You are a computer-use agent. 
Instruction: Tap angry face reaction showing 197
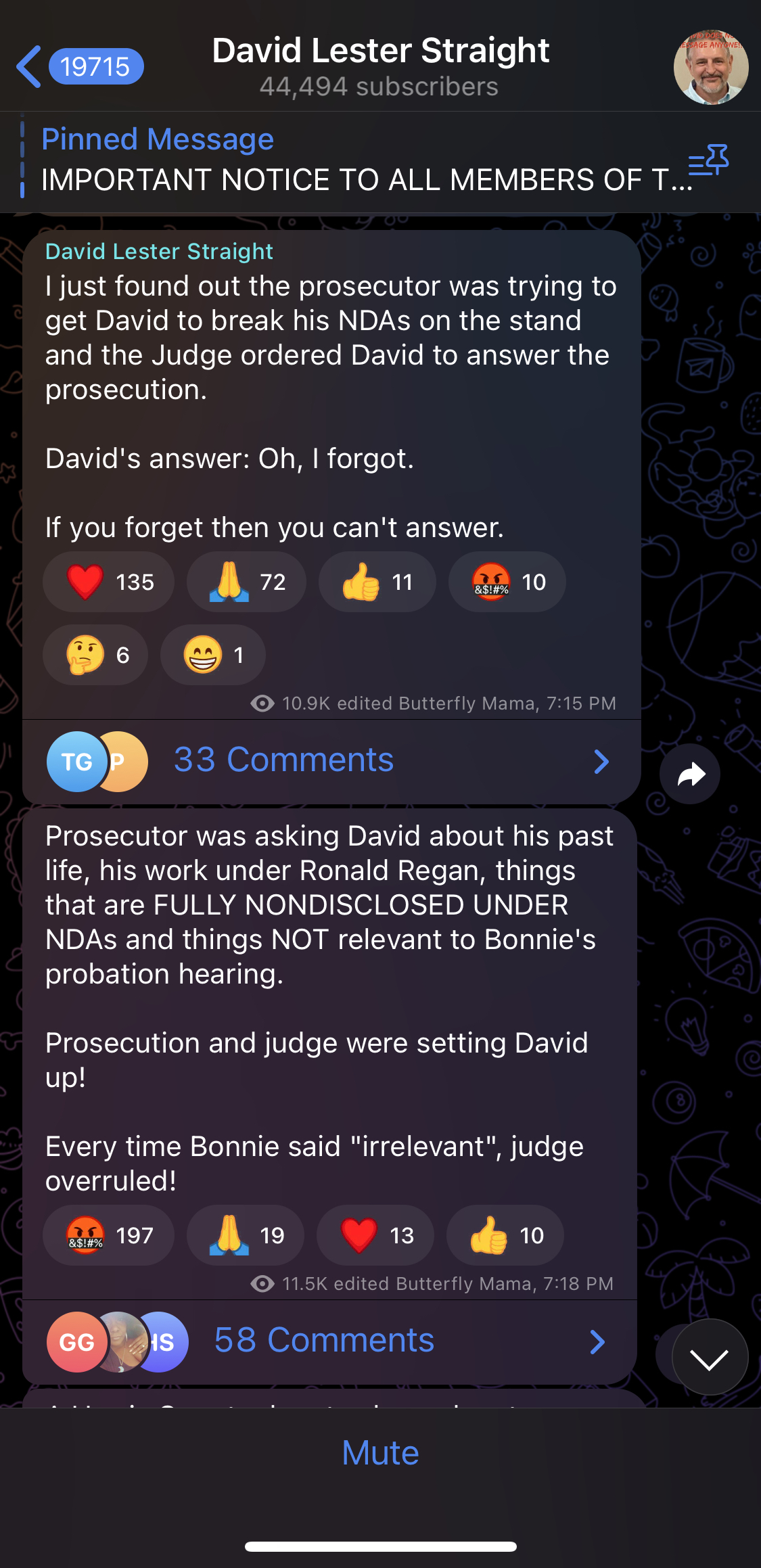pos(109,1235)
